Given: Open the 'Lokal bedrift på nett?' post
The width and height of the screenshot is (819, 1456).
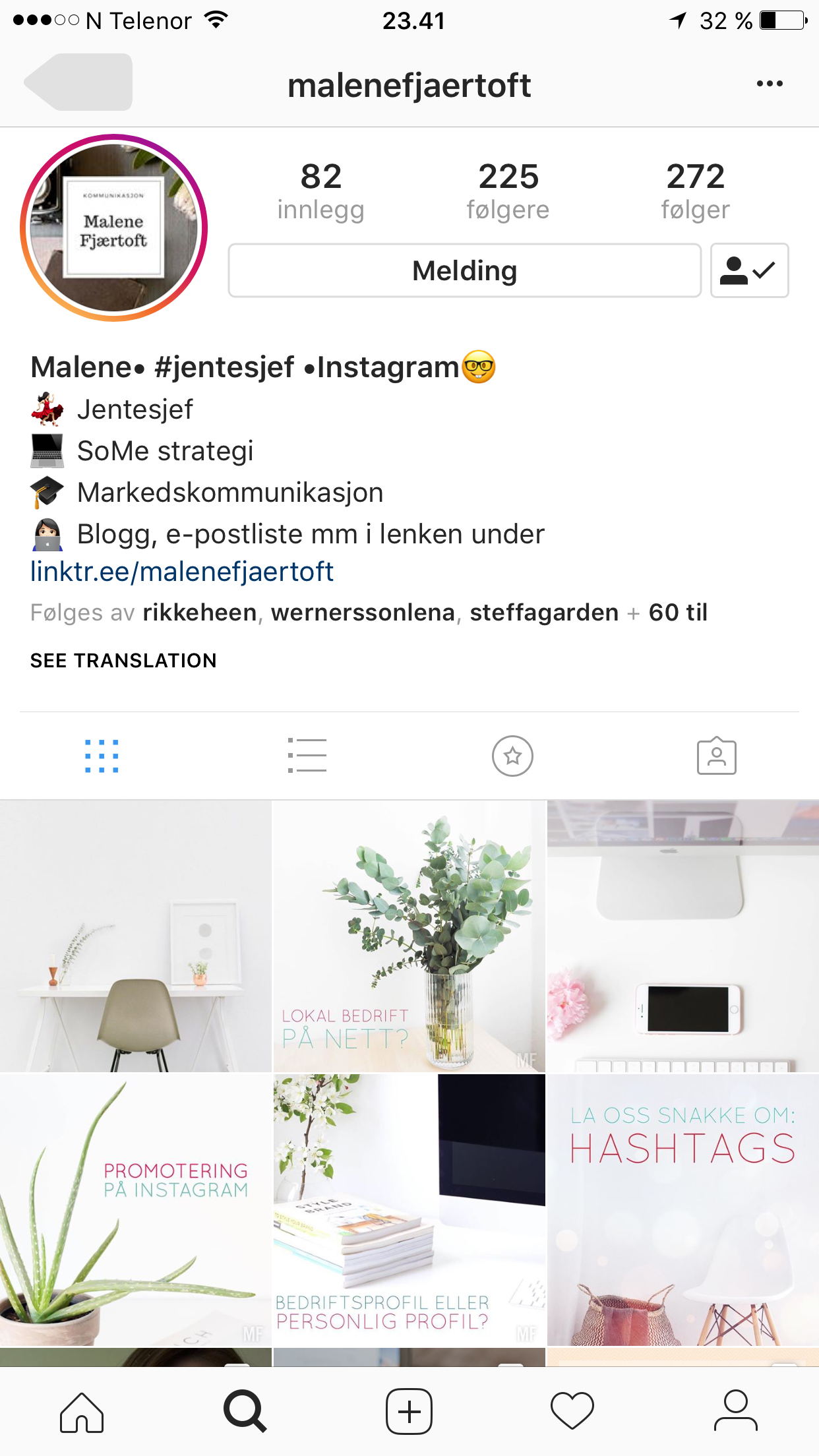Looking at the screenshot, I should [x=409, y=936].
